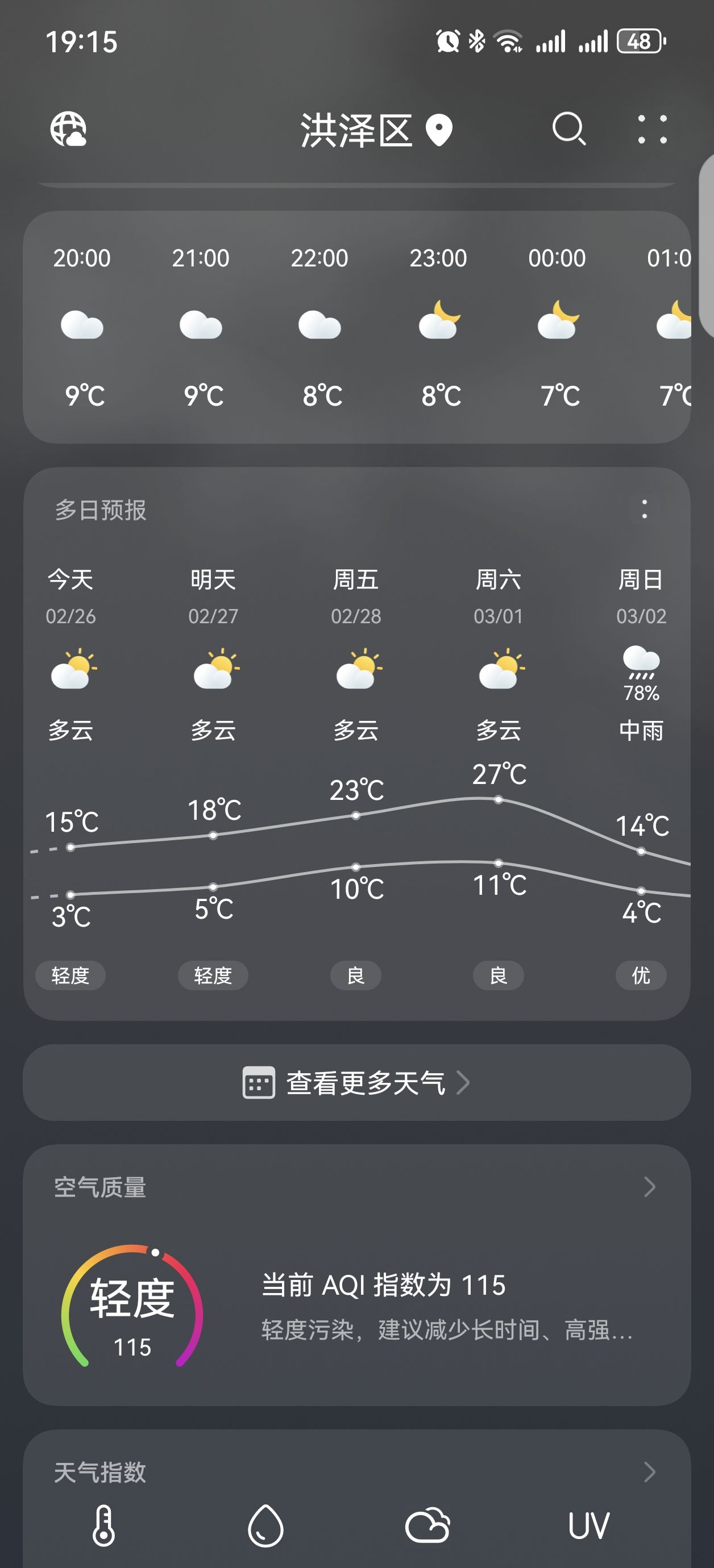Open the city management globe icon
714x1568 pixels.
[68, 129]
